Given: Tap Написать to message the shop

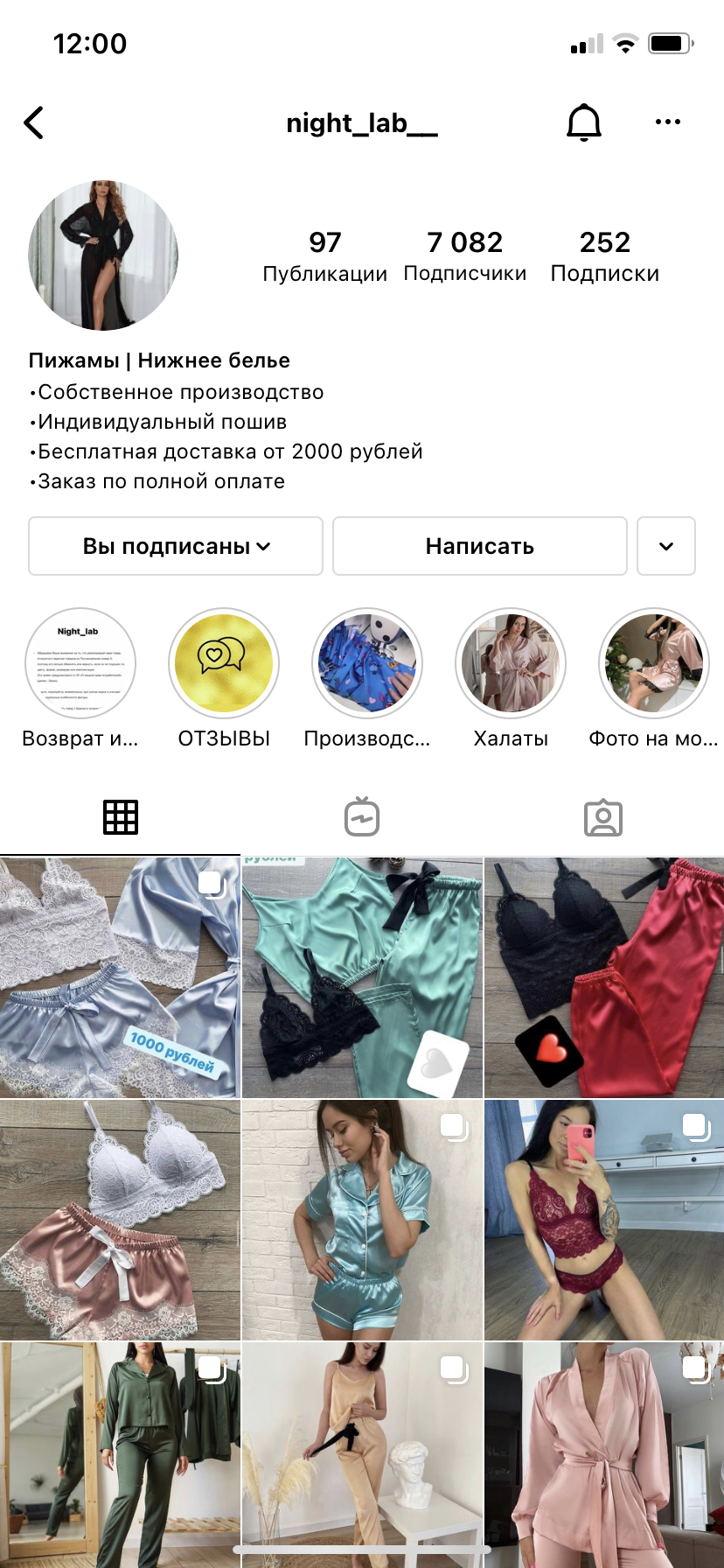Looking at the screenshot, I should click(479, 546).
